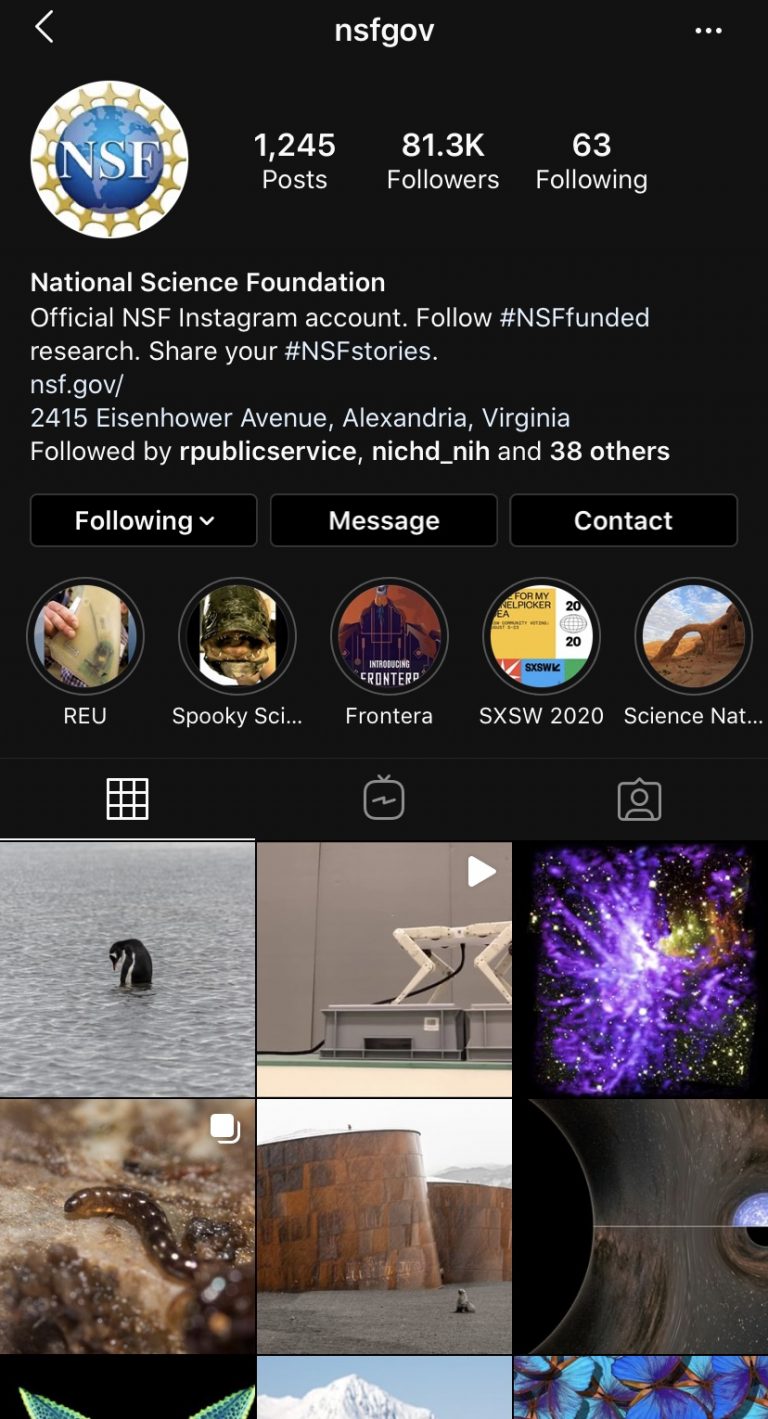Image resolution: width=768 pixels, height=1419 pixels.
Task: Select the nsfgov title in the header
Action: pos(384,30)
